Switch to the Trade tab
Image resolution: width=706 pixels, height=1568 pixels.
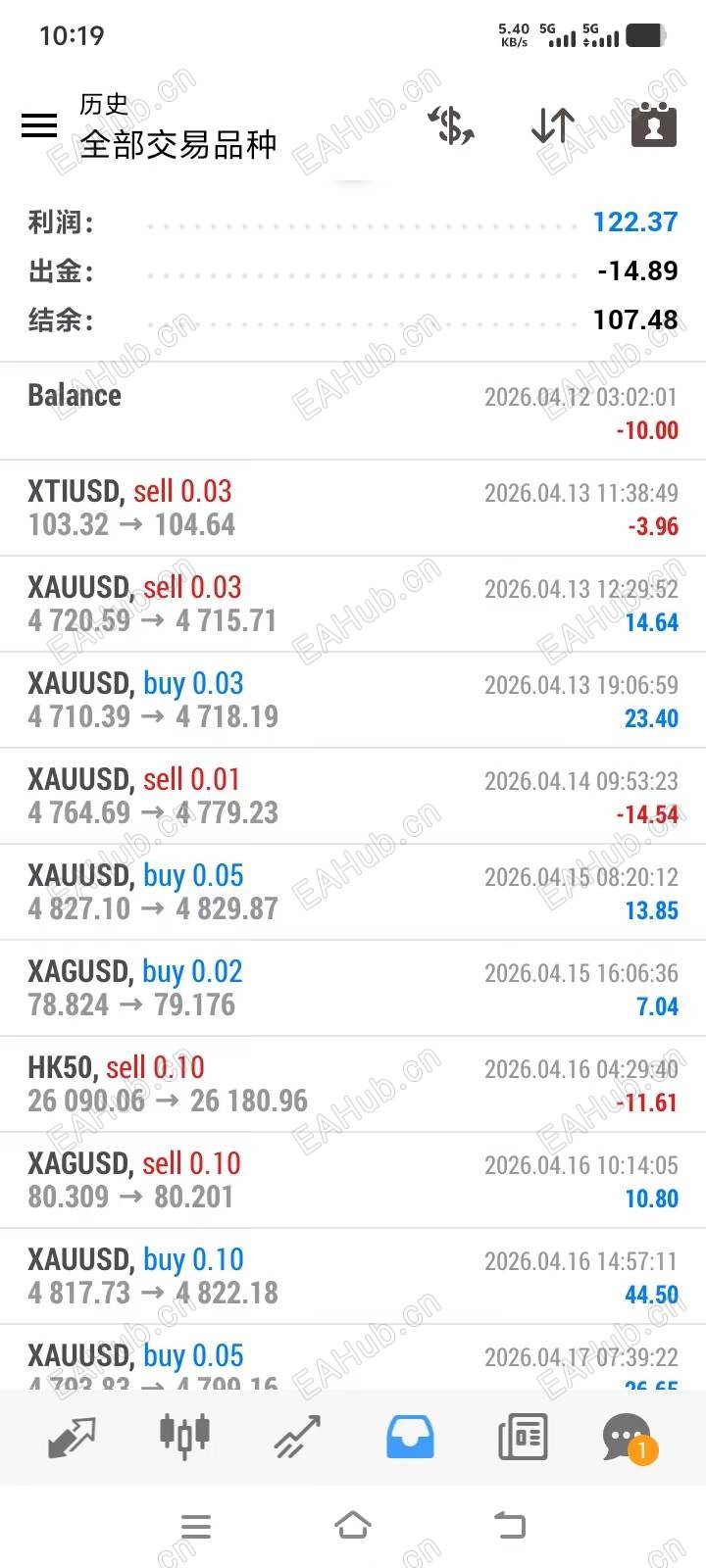click(297, 1437)
